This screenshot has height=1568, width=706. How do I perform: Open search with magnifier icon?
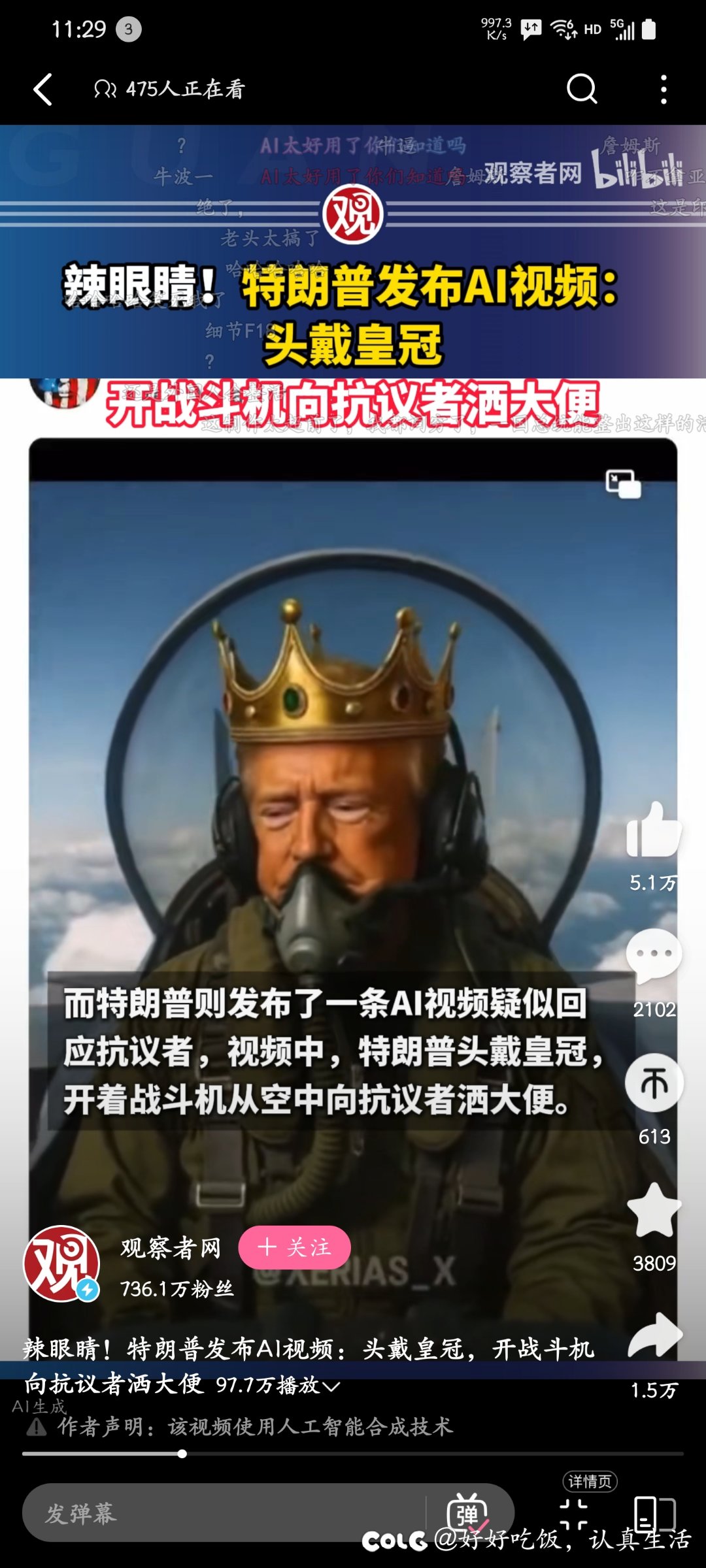tap(582, 90)
